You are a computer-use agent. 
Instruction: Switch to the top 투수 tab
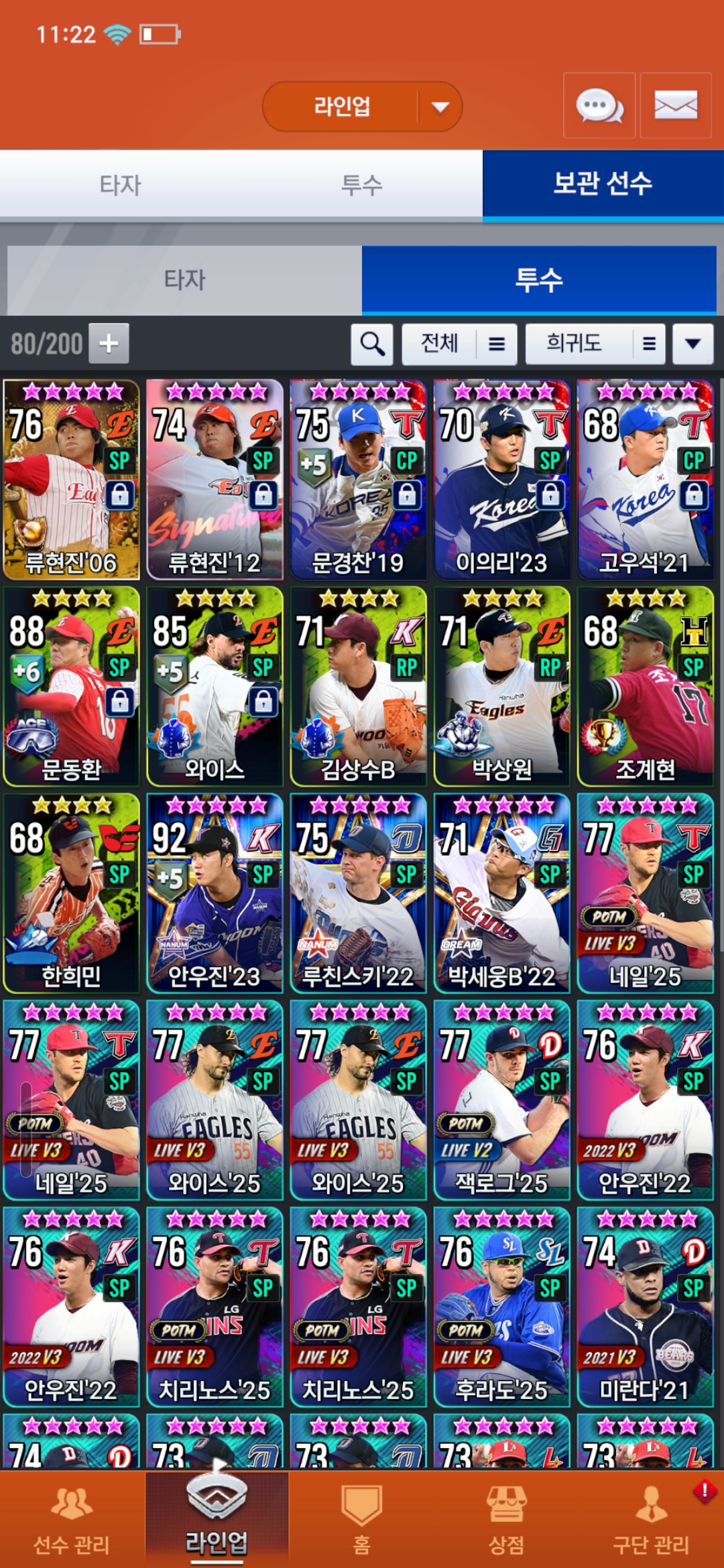(x=362, y=185)
